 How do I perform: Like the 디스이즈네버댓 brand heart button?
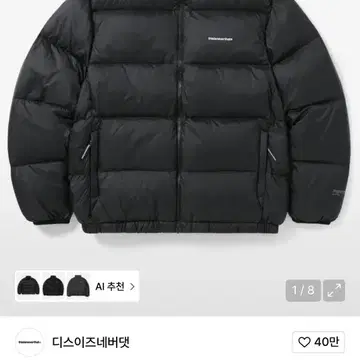pos(318,342)
